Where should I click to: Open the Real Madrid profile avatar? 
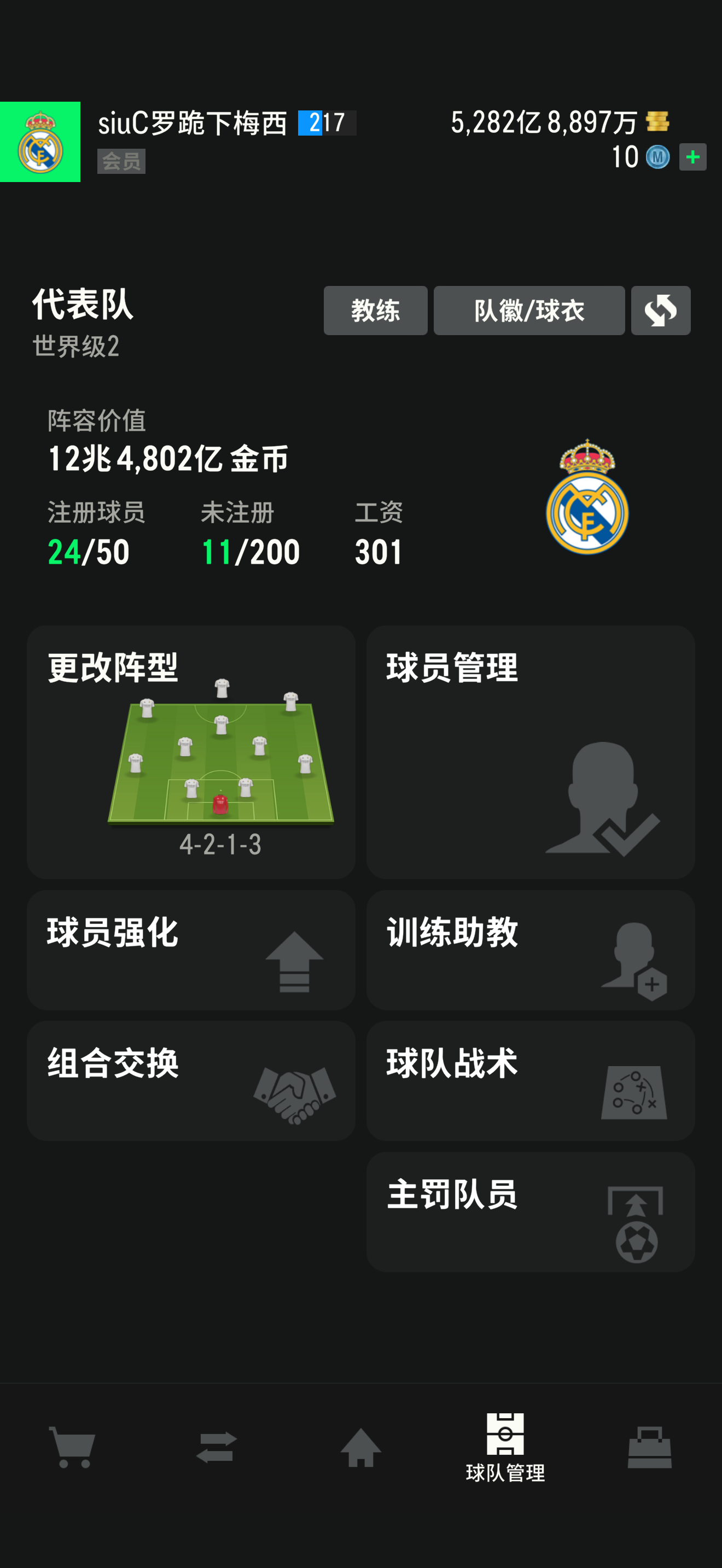pyautogui.click(x=40, y=142)
